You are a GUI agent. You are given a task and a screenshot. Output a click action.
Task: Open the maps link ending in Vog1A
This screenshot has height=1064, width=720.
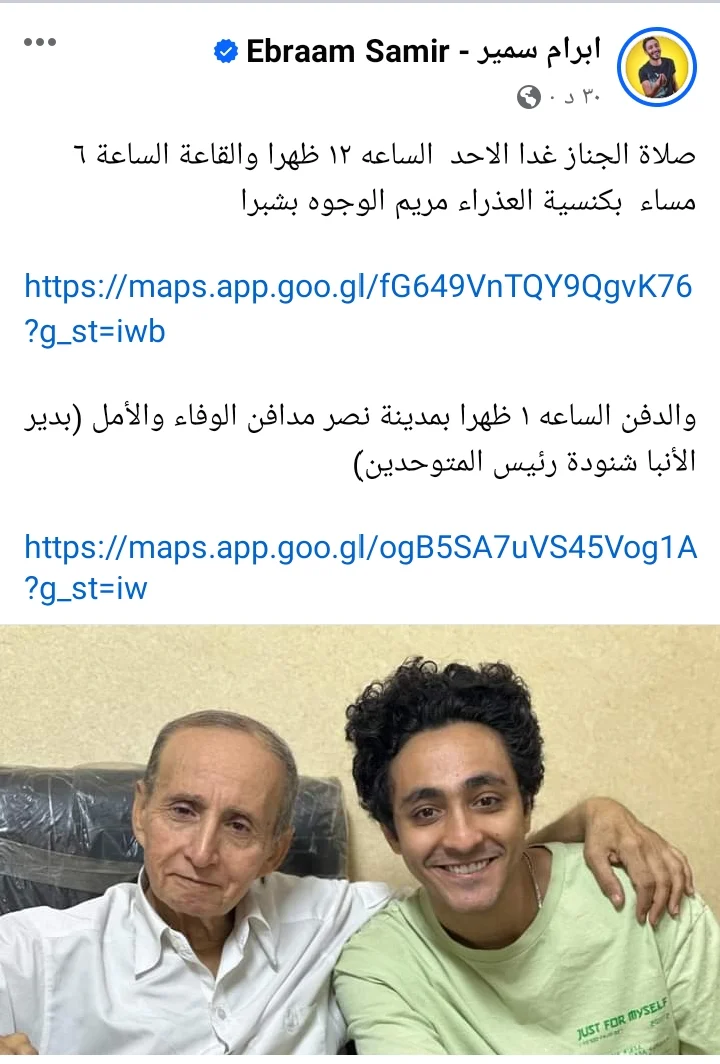(x=360, y=547)
